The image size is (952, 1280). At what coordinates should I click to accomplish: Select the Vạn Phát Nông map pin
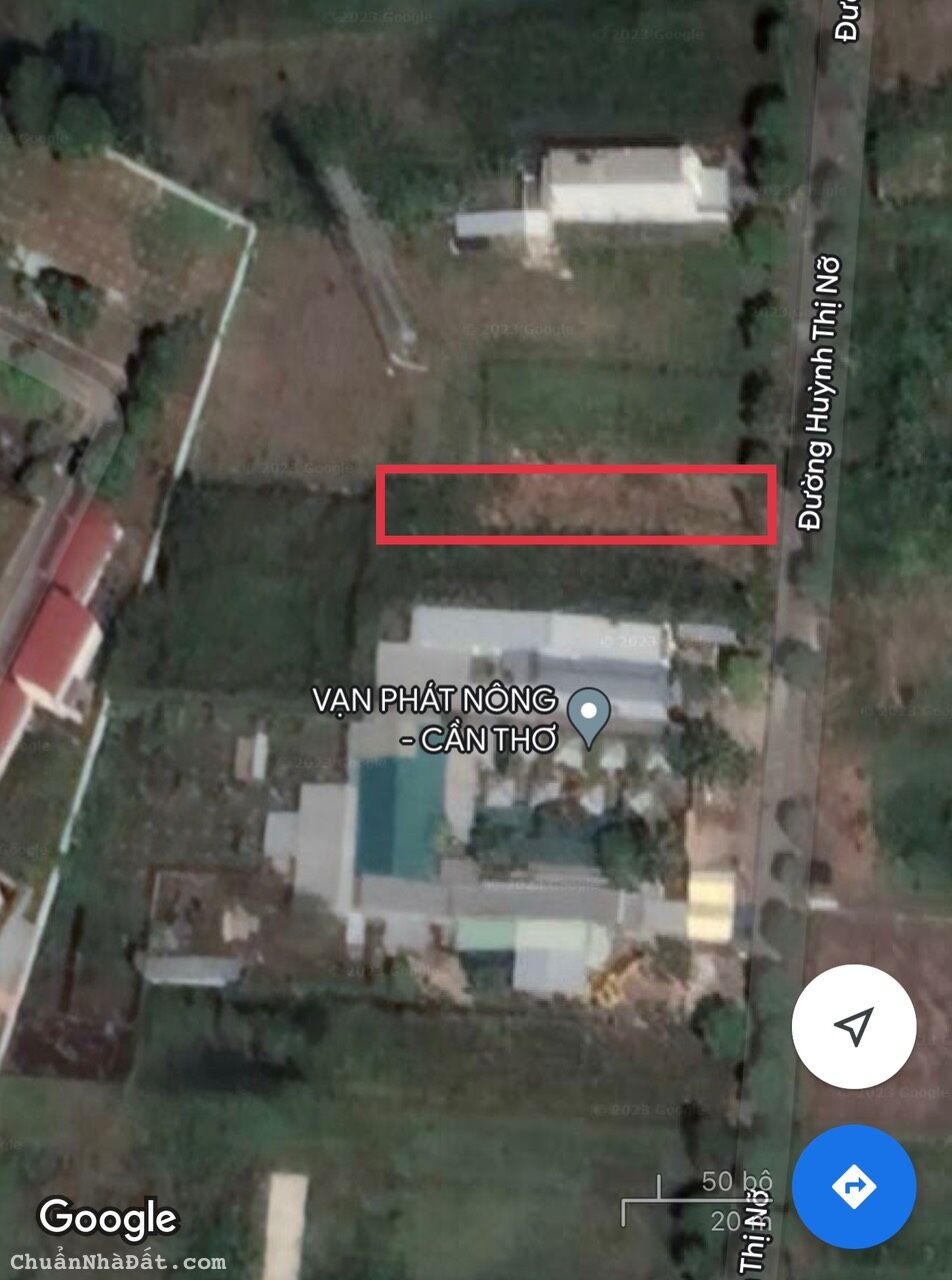(588, 712)
